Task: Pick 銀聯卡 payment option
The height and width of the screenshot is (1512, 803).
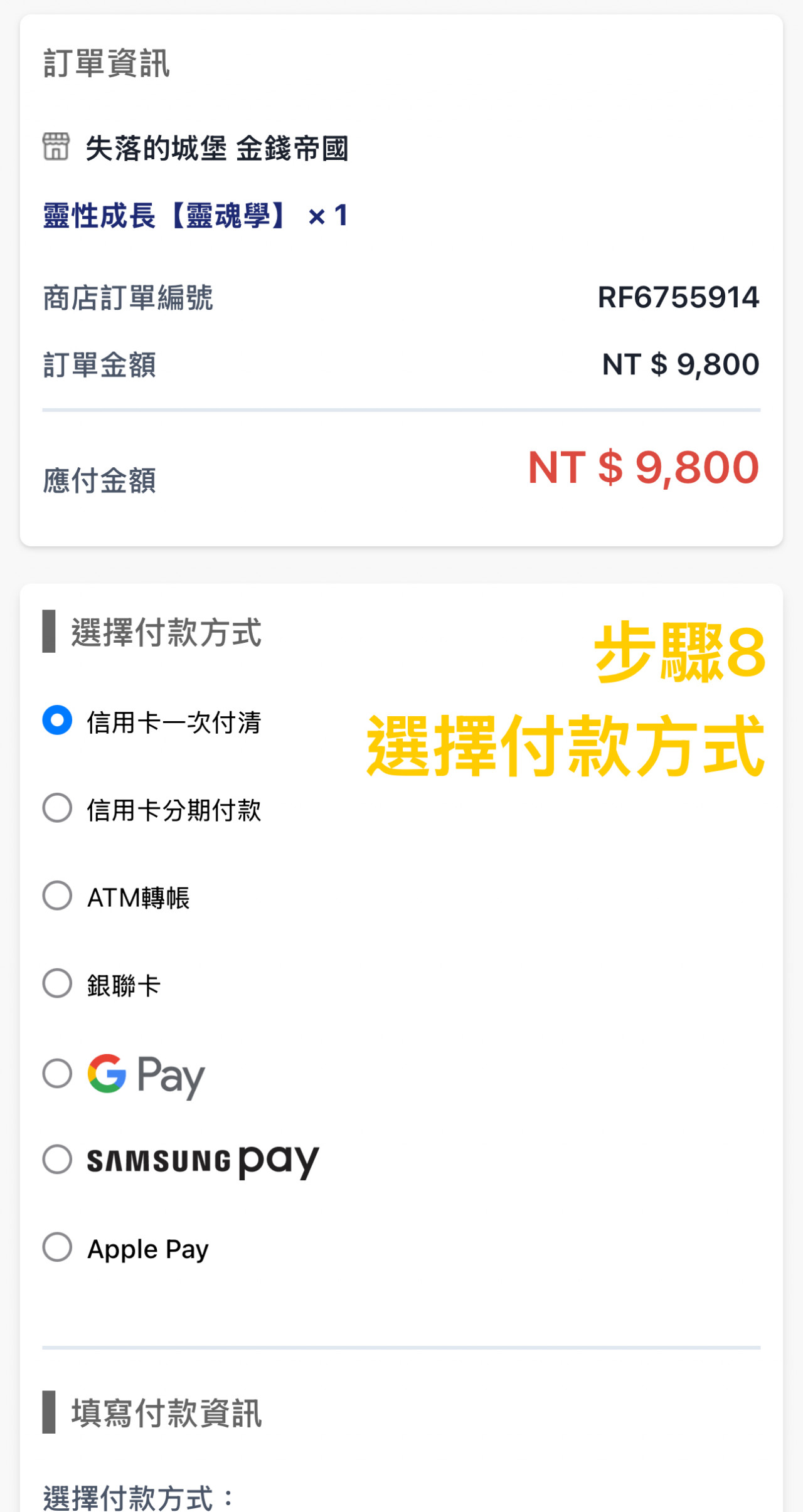Action: pyautogui.click(x=57, y=983)
